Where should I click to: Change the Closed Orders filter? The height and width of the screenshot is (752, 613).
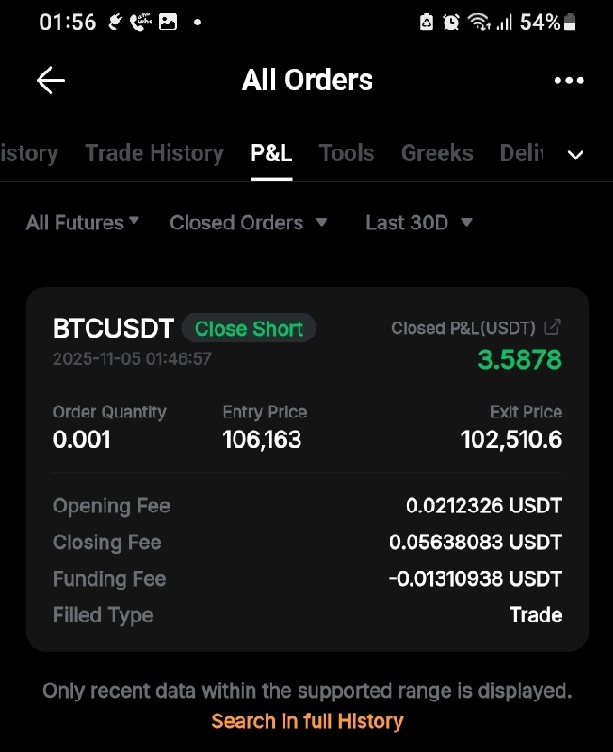tap(248, 222)
